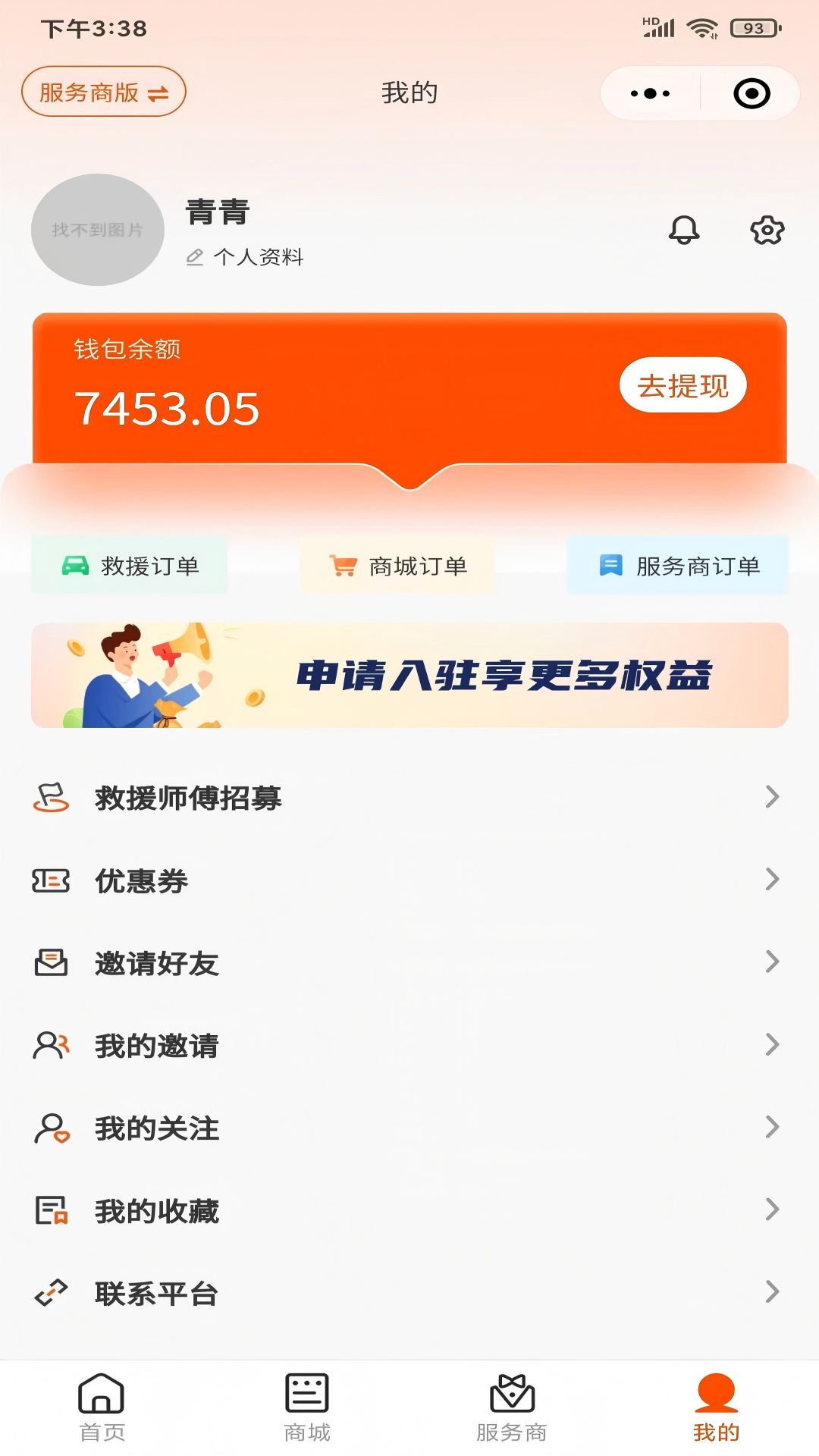Click the flag icon beside 救援师傅招募
The width and height of the screenshot is (819, 1456).
(49, 797)
